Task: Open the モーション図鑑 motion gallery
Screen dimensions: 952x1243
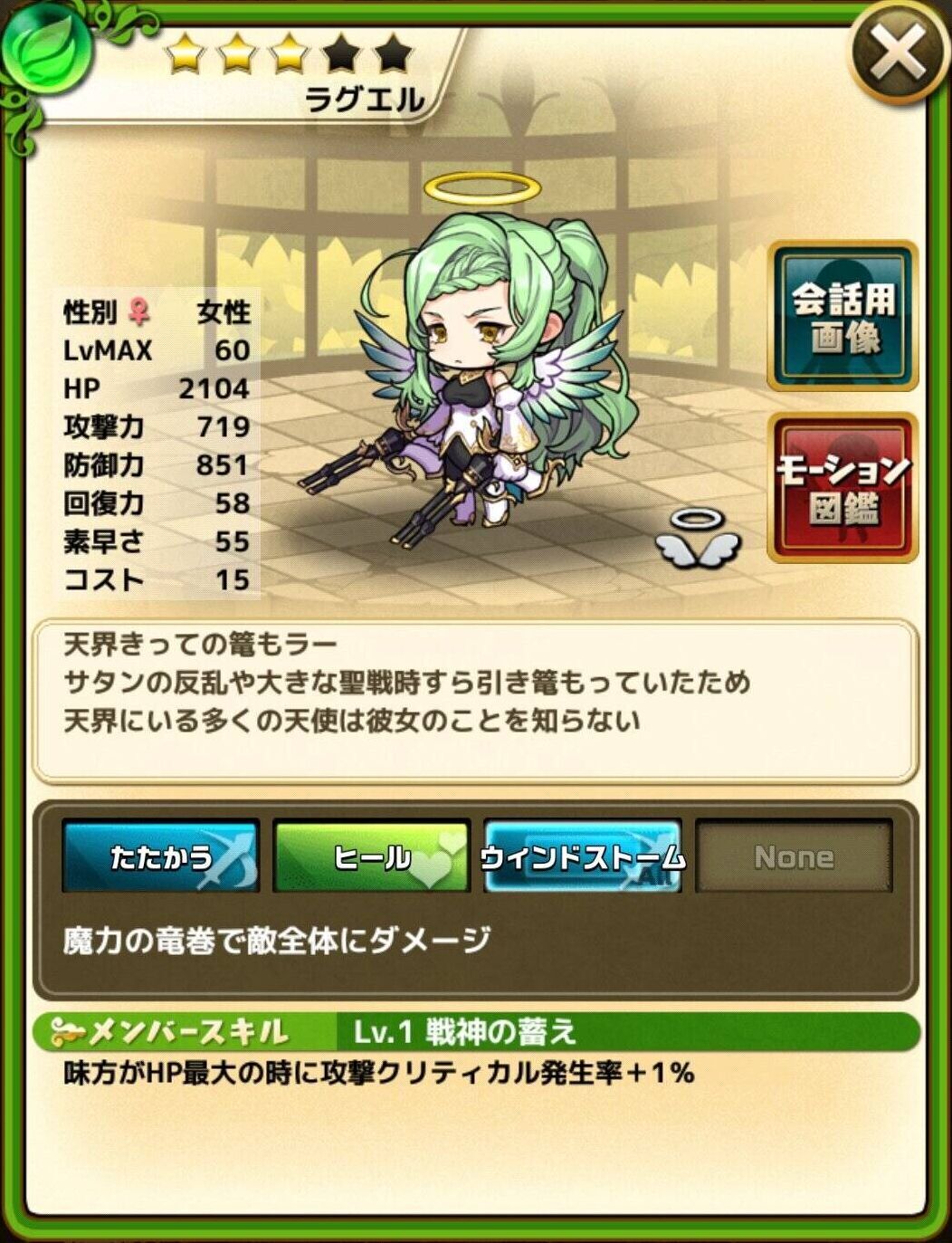Action: point(843,488)
